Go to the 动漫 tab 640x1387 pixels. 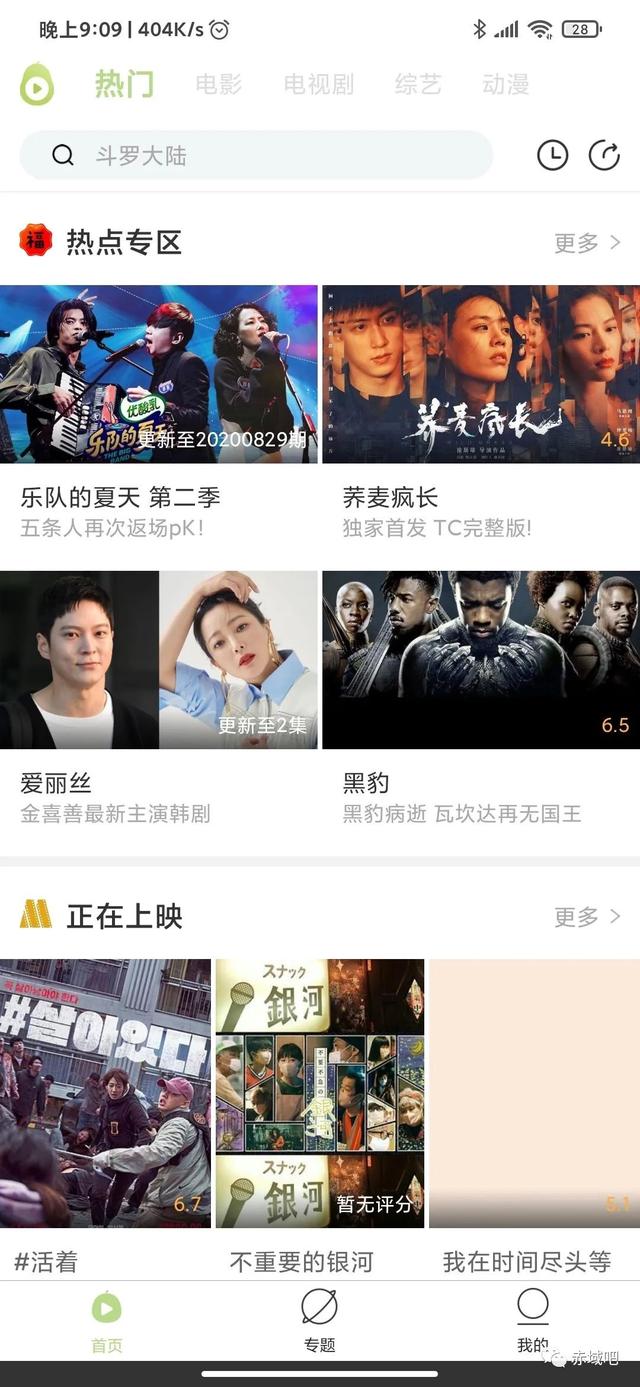505,85
